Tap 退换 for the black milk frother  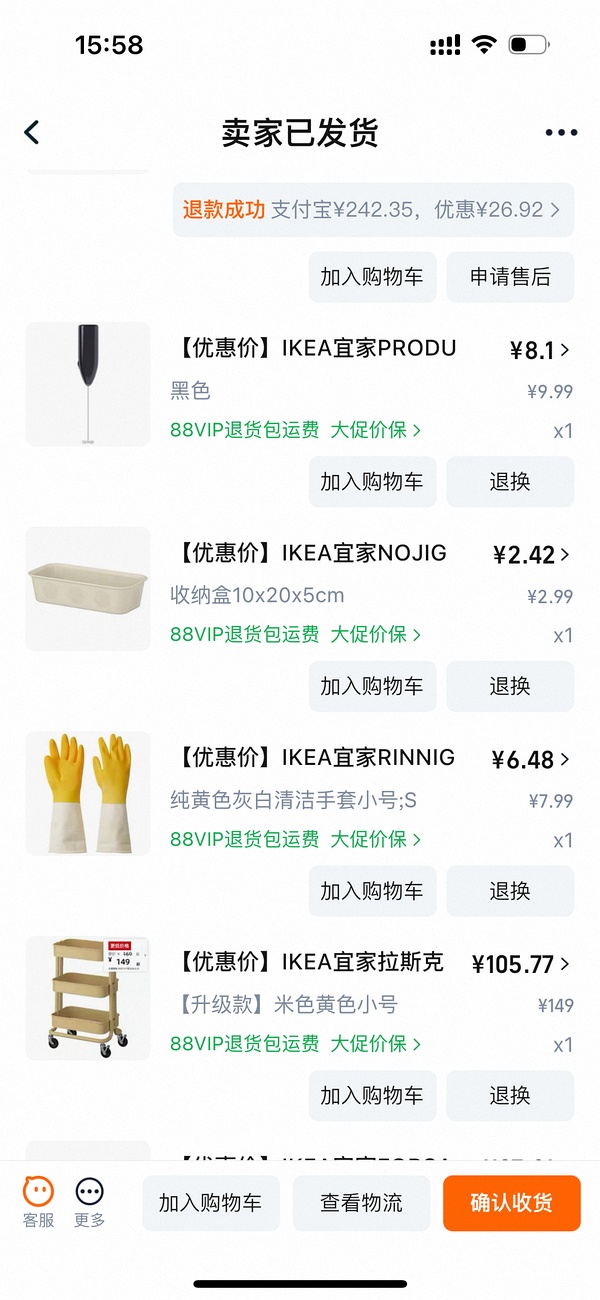click(510, 482)
